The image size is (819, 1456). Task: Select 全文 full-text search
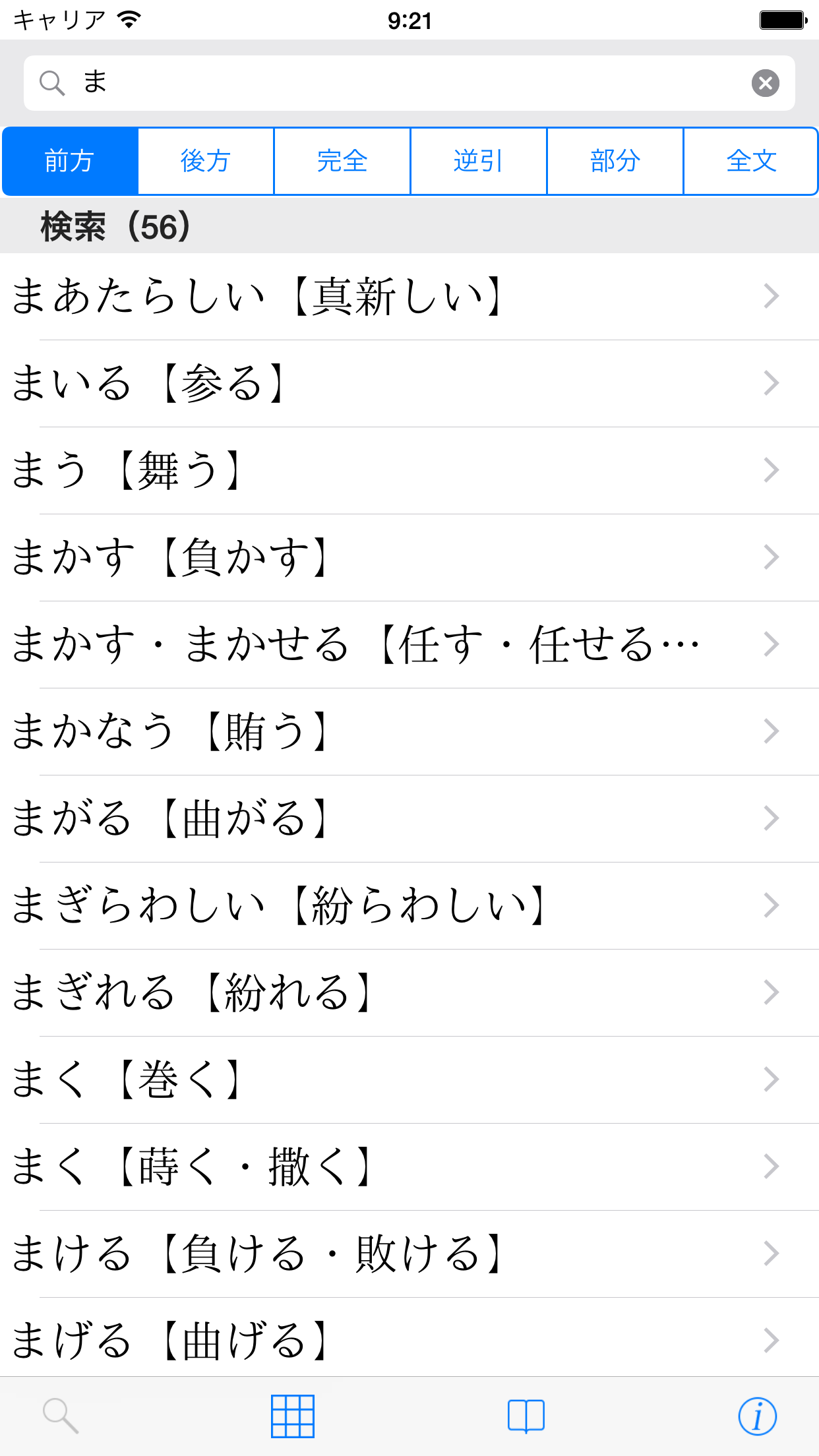click(x=751, y=161)
